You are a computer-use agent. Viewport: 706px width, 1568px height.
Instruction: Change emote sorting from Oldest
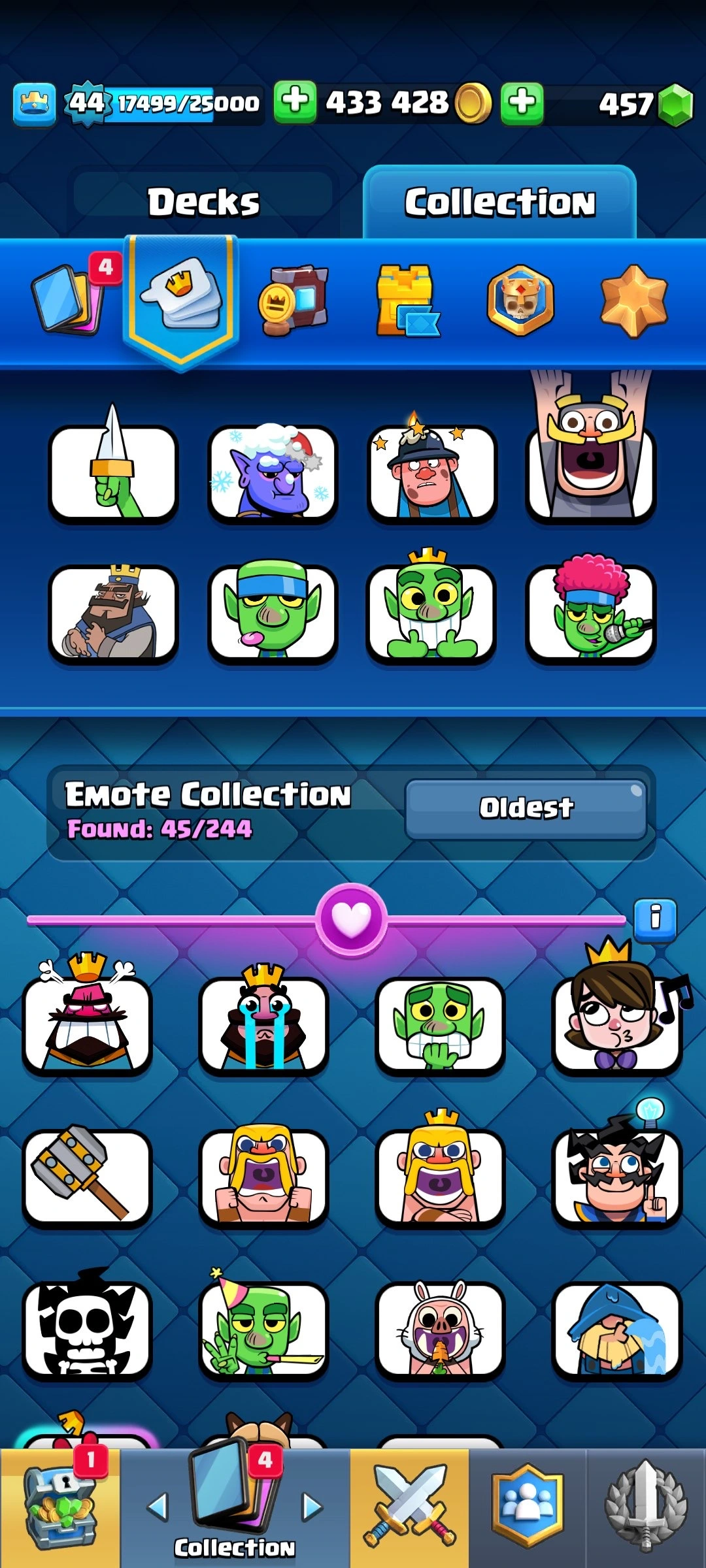(x=526, y=808)
